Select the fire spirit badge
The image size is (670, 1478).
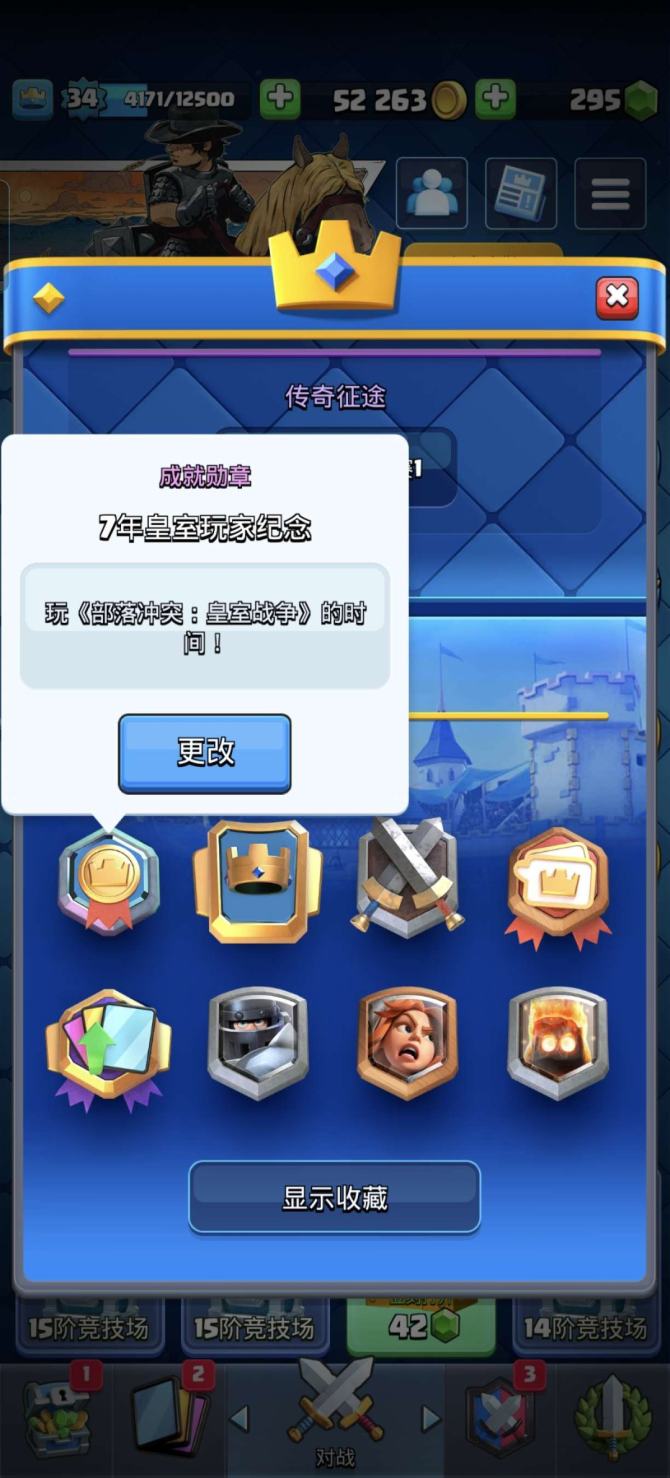[x=557, y=1043]
